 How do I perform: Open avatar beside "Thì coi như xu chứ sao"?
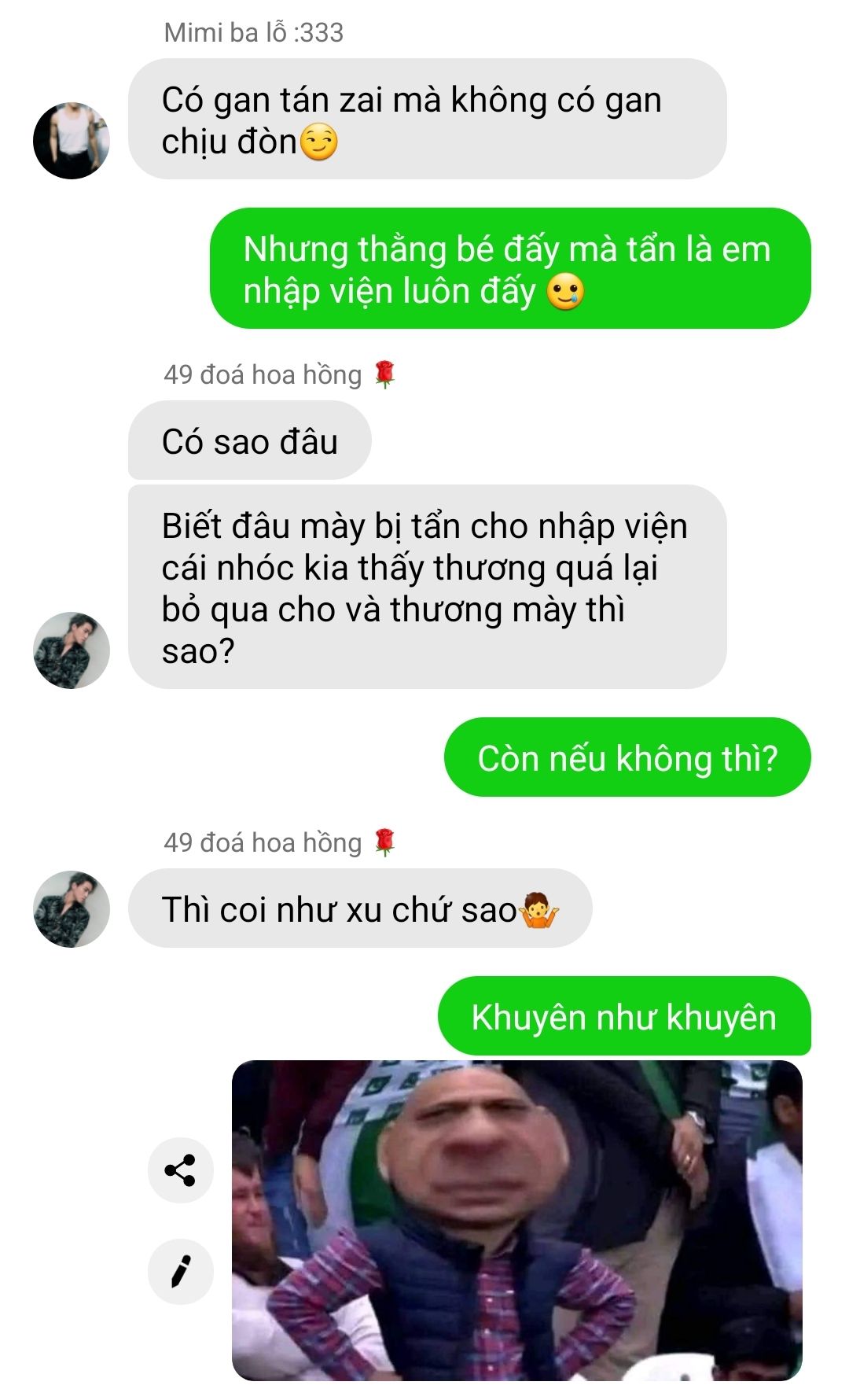(72, 908)
